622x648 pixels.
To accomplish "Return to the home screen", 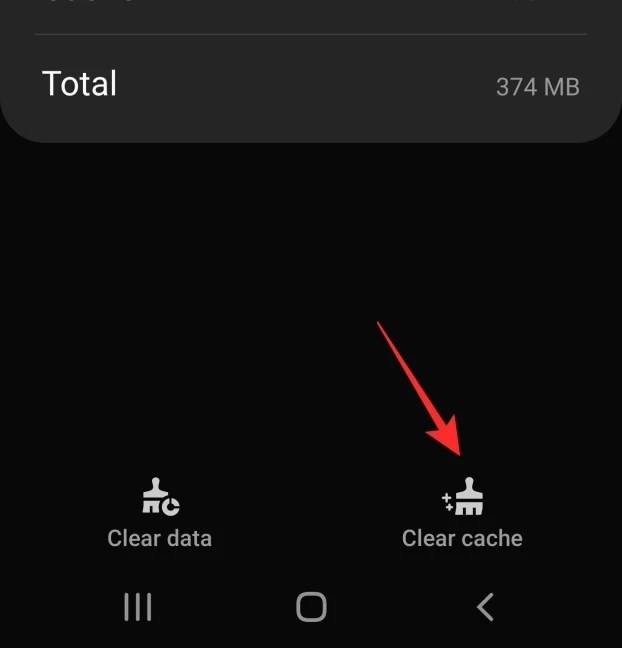I will 311,606.
